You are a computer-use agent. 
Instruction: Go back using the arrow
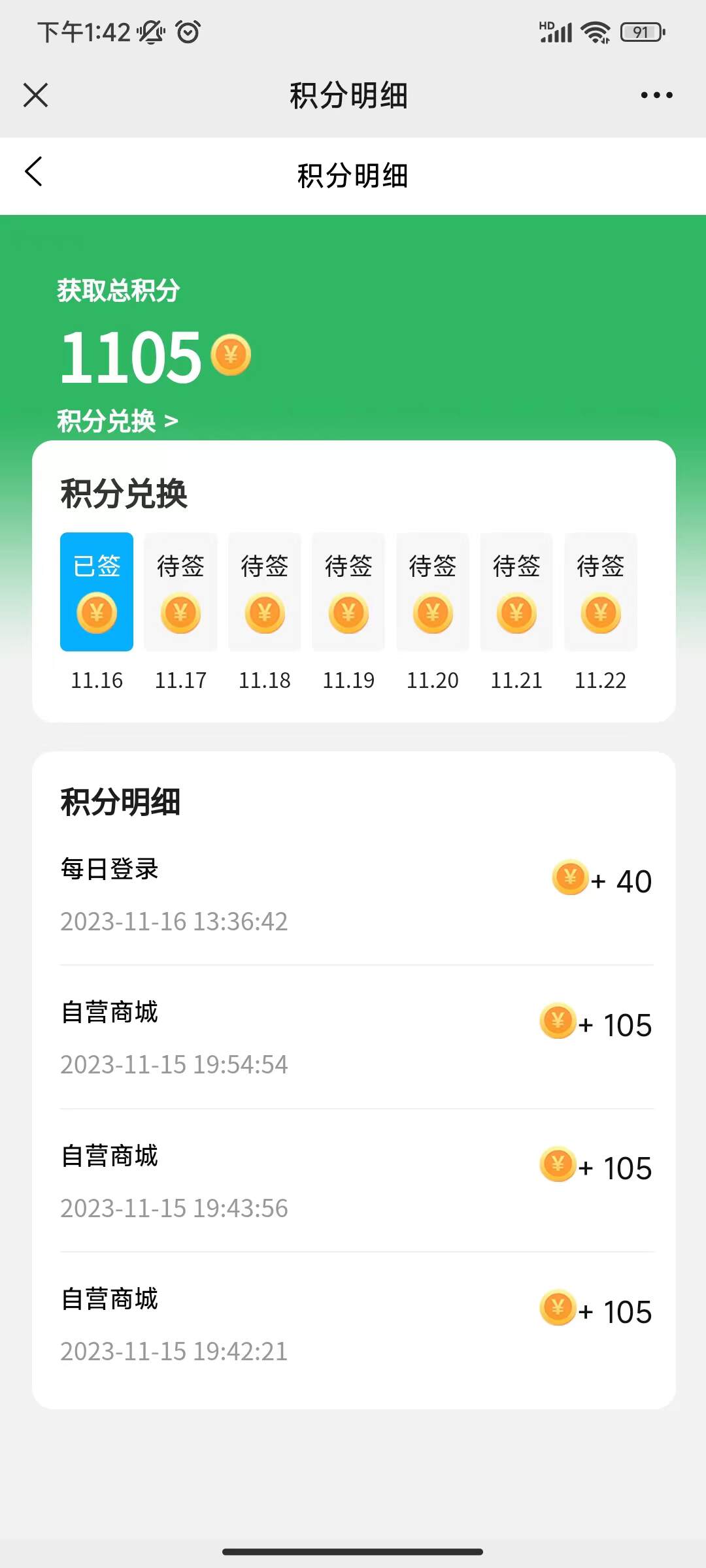(x=34, y=172)
